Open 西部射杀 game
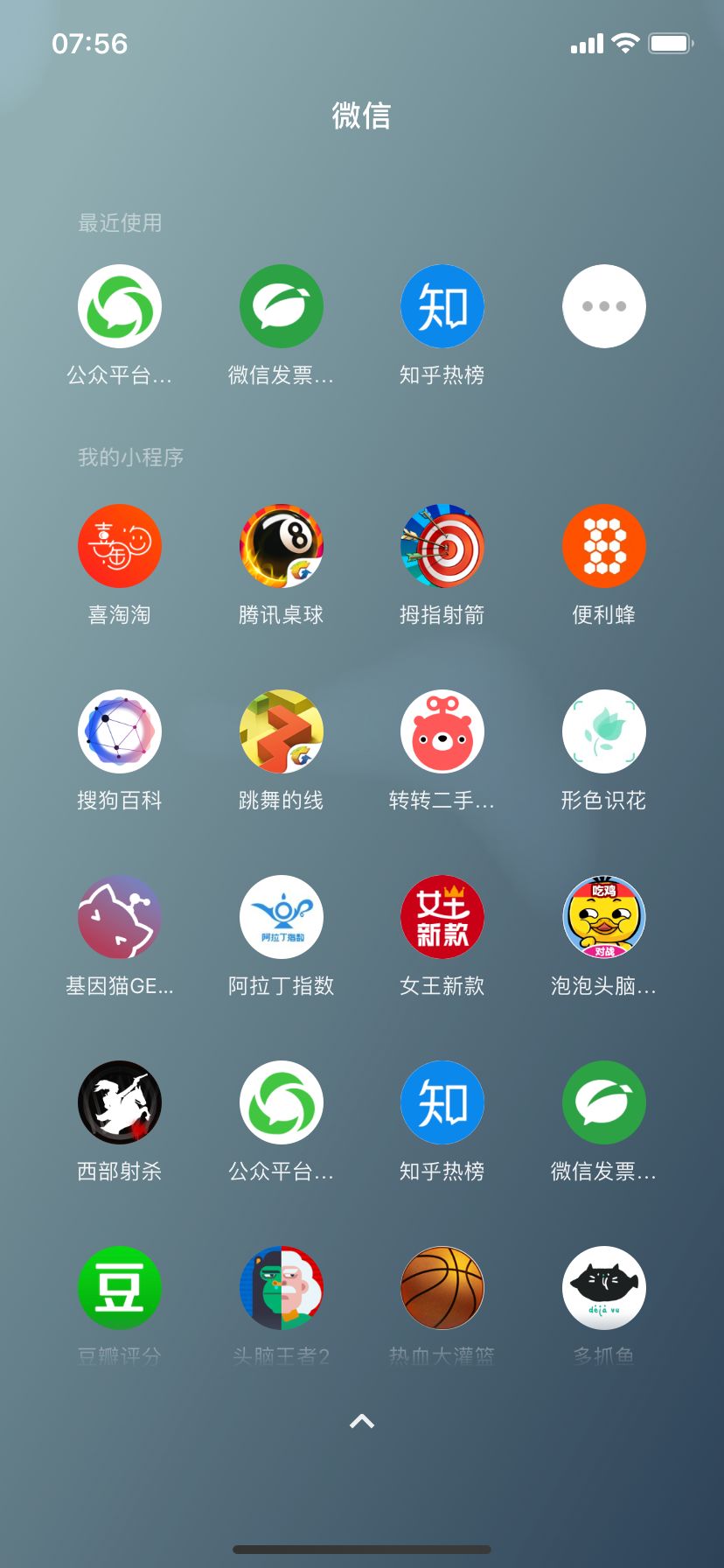This screenshot has height=1568, width=724. tap(120, 1102)
